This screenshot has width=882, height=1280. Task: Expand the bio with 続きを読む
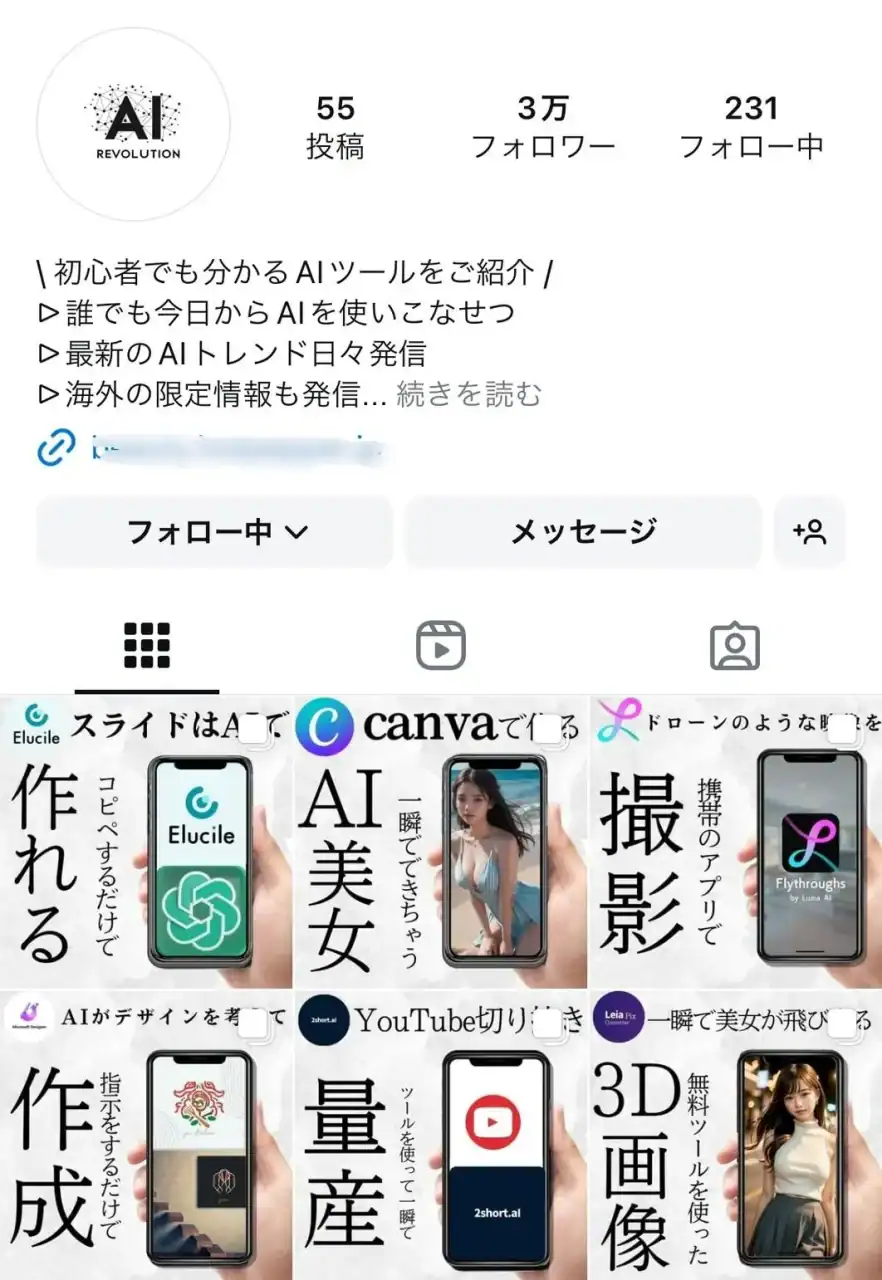(x=469, y=395)
